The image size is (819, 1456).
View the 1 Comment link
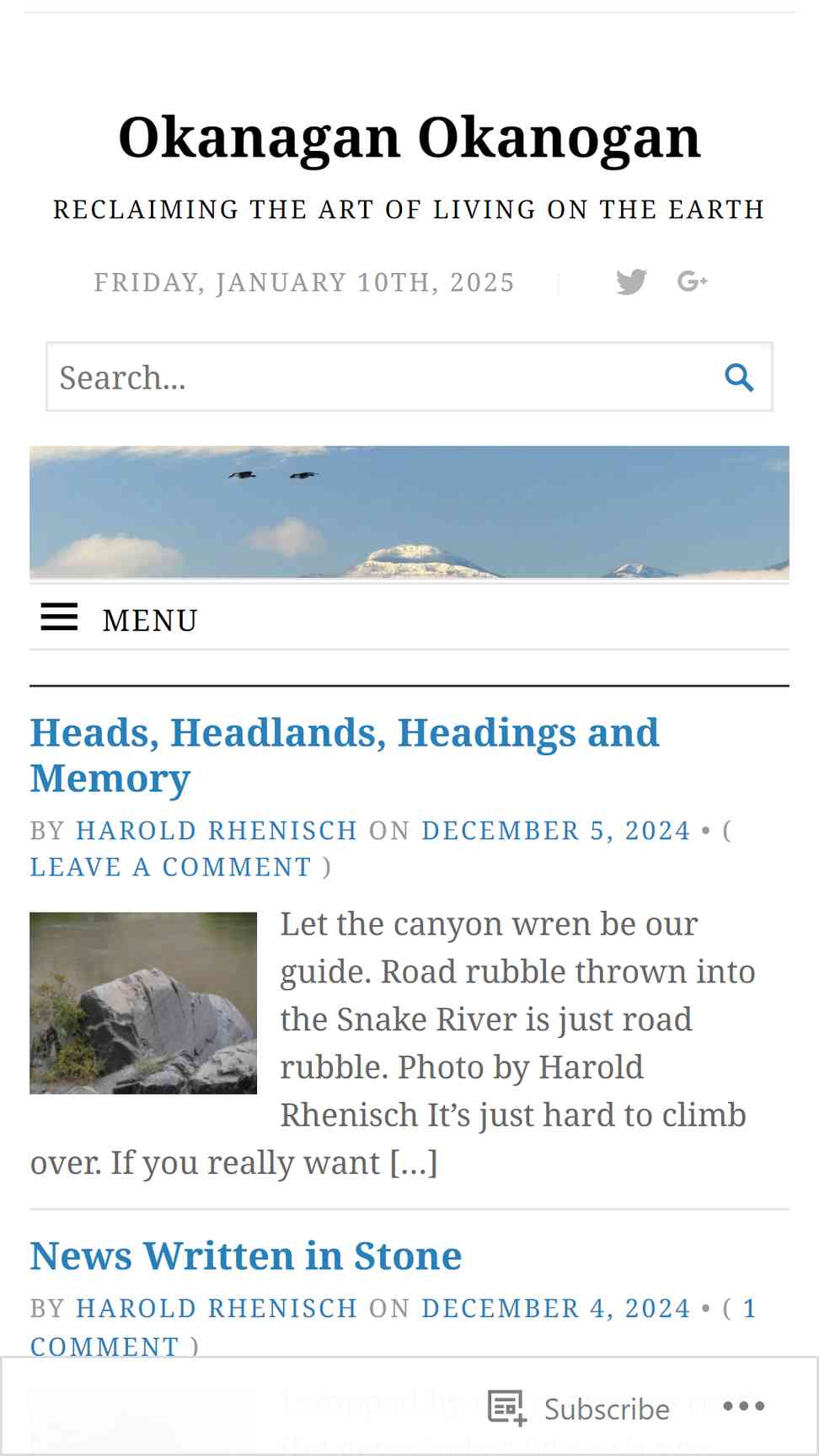(105, 1346)
